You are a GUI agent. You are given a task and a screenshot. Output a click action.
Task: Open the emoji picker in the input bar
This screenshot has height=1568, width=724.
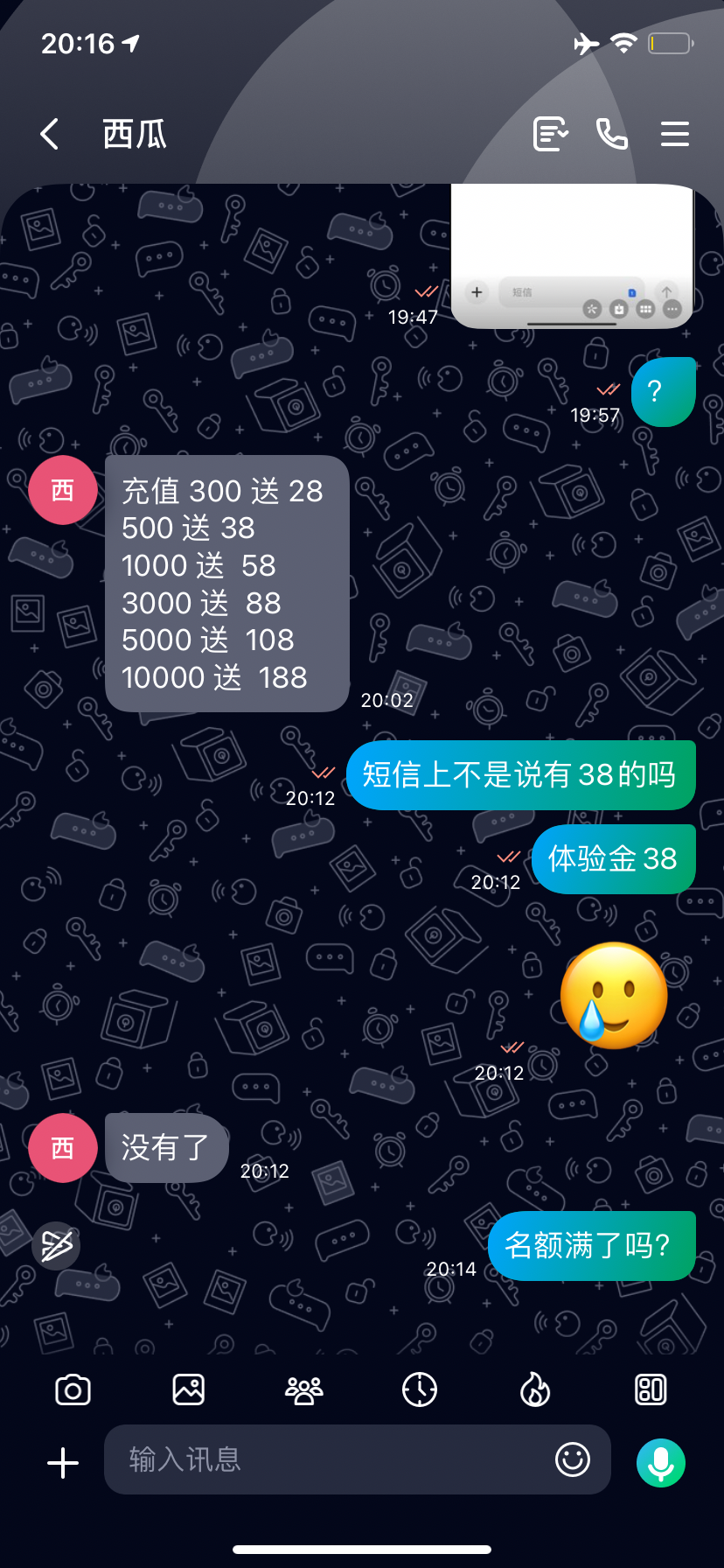573,1459
